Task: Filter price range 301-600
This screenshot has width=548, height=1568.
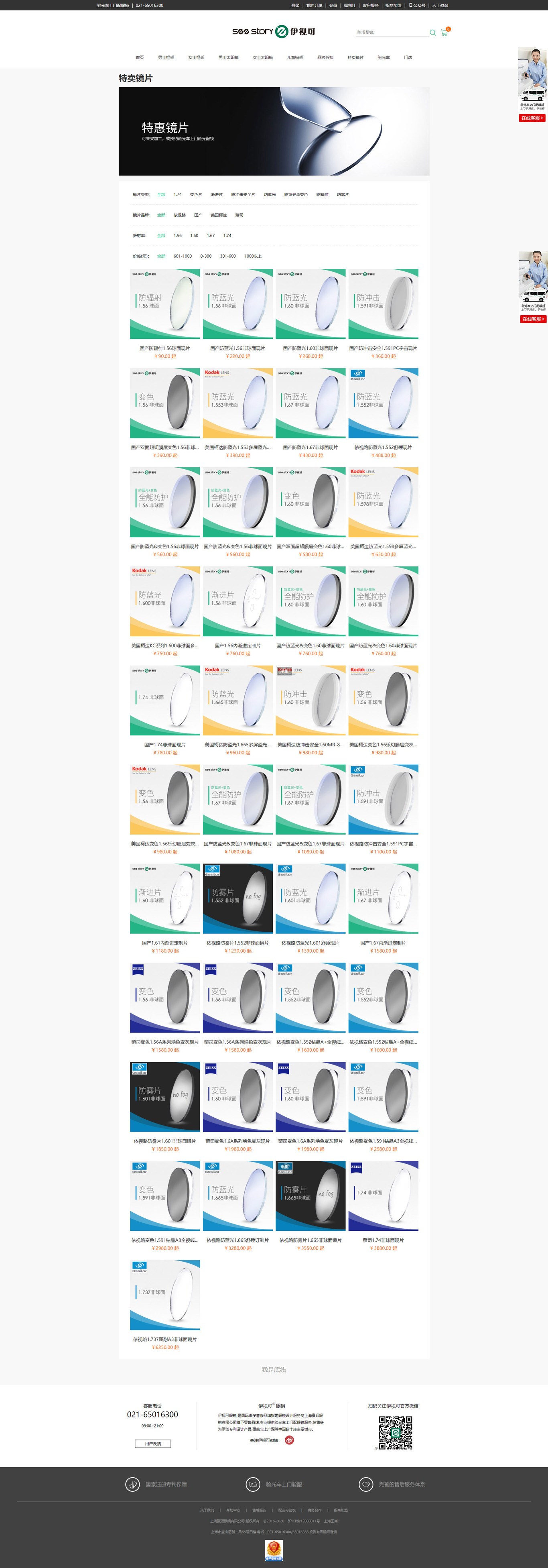Action: [227, 256]
